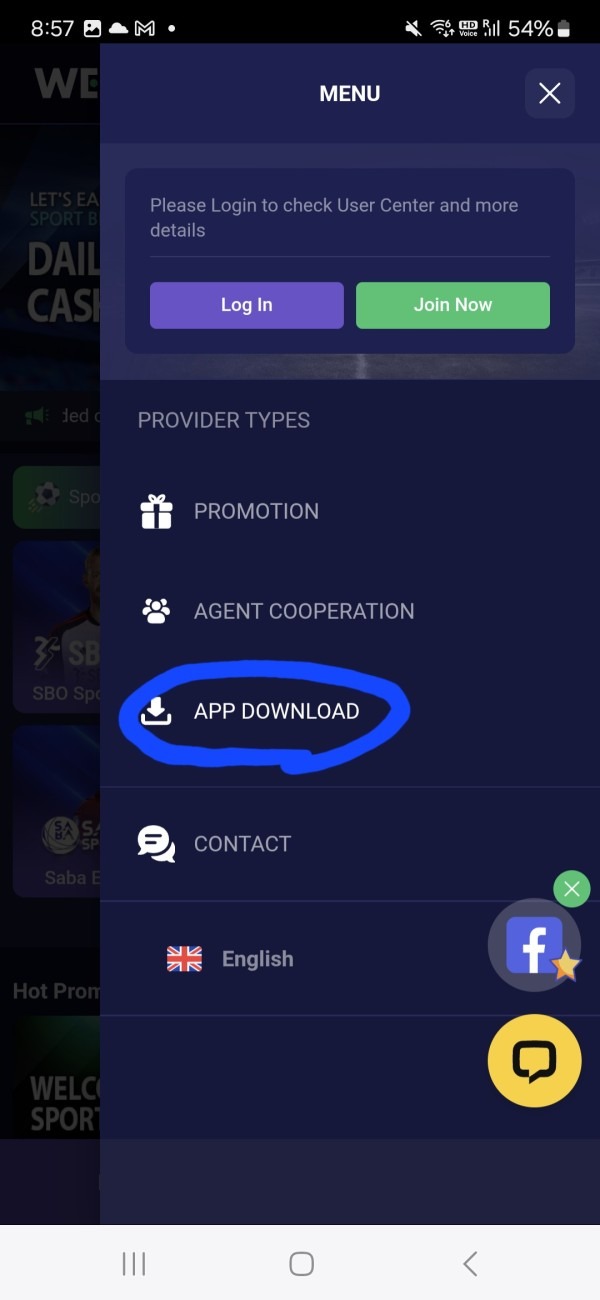This screenshot has height=1300, width=600.
Task: Close the menu drawer
Action: click(x=549, y=94)
